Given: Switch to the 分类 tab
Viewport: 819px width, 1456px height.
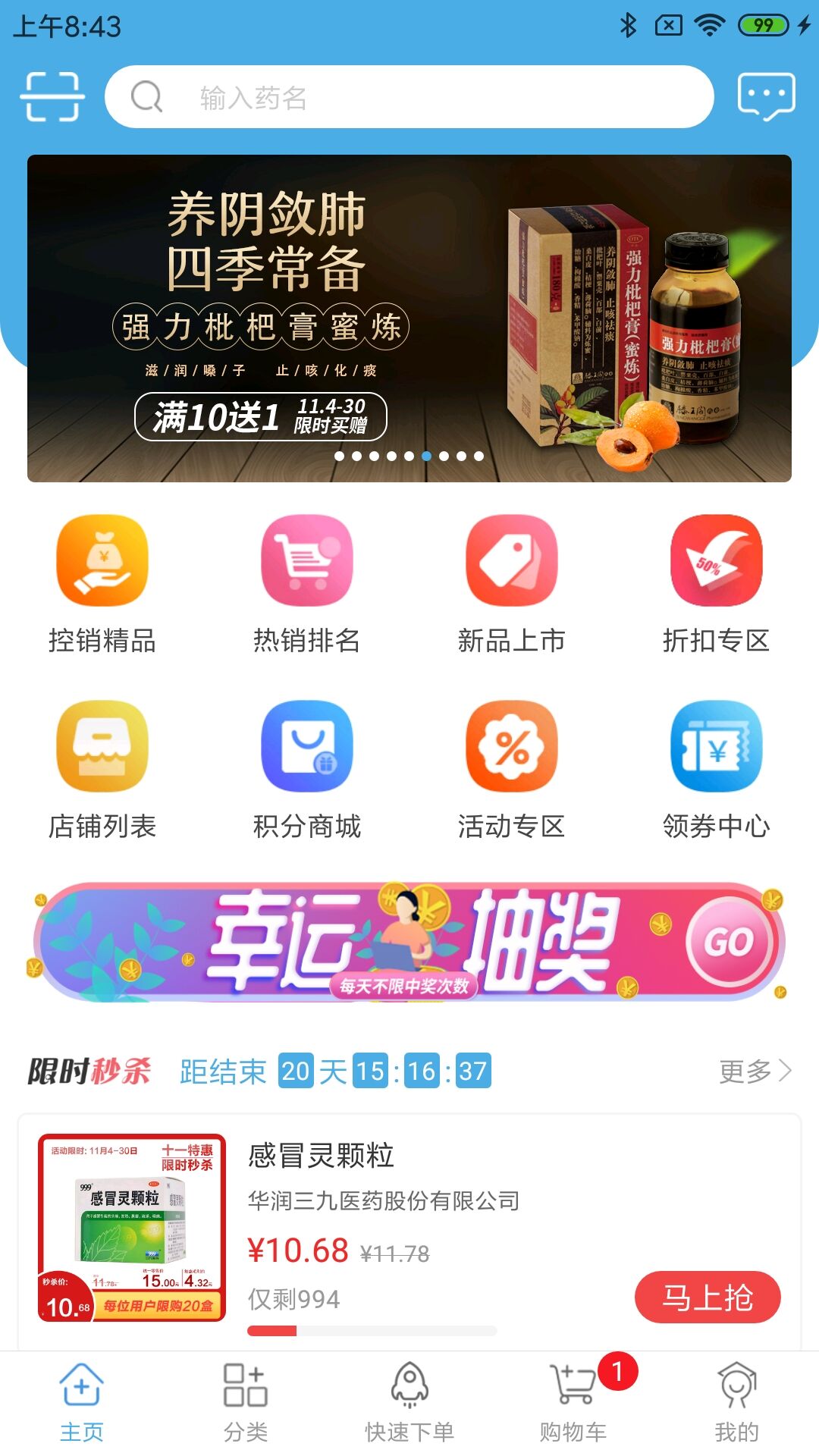Looking at the screenshot, I should (x=245, y=1403).
